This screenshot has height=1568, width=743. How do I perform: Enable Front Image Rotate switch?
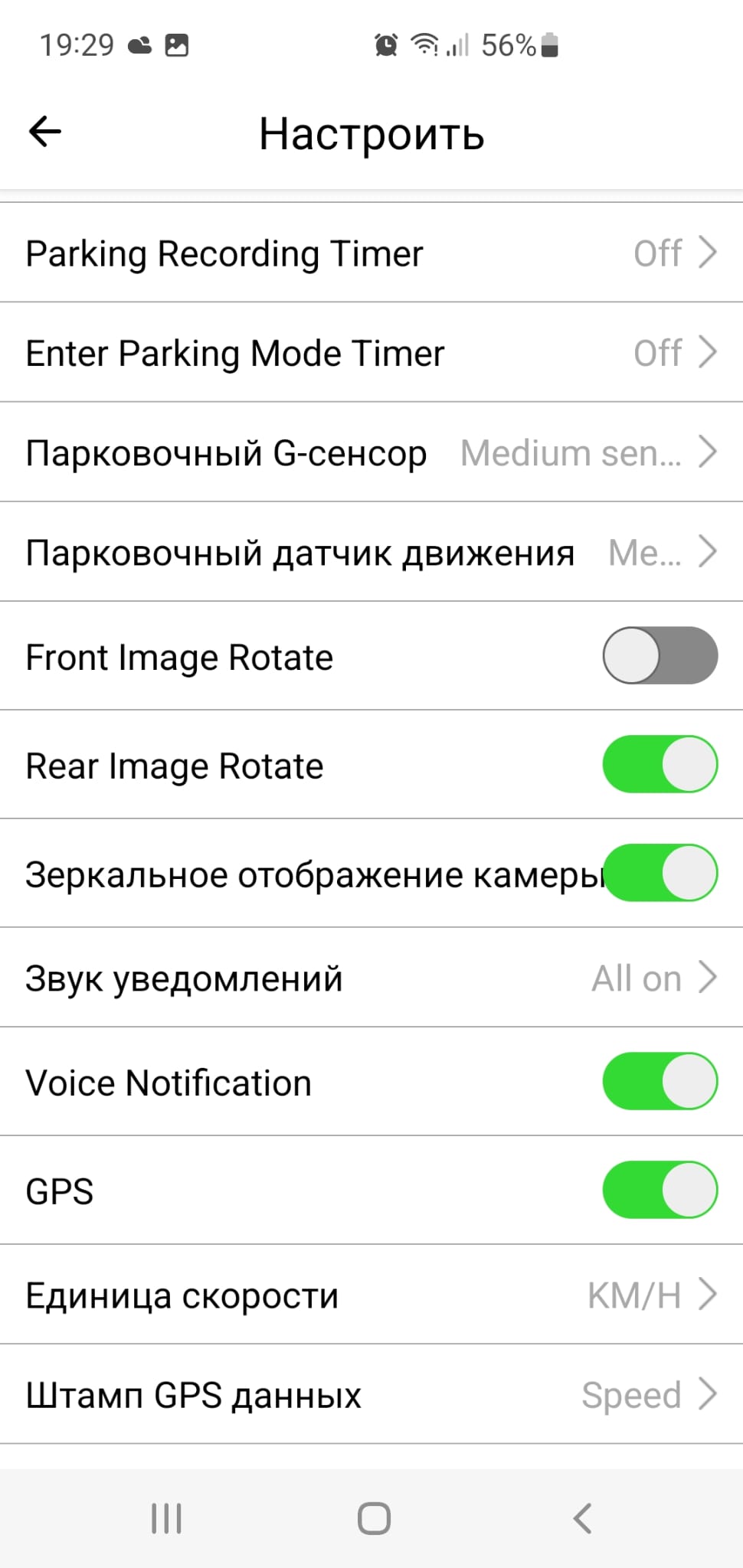coord(660,655)
